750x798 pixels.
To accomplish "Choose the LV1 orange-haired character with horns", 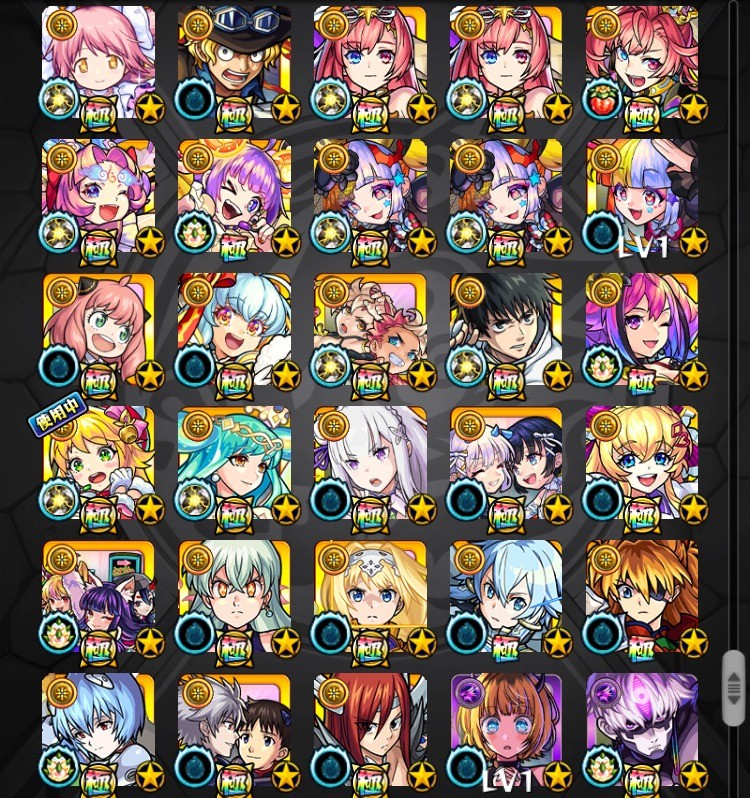I will tap(505, 730).
